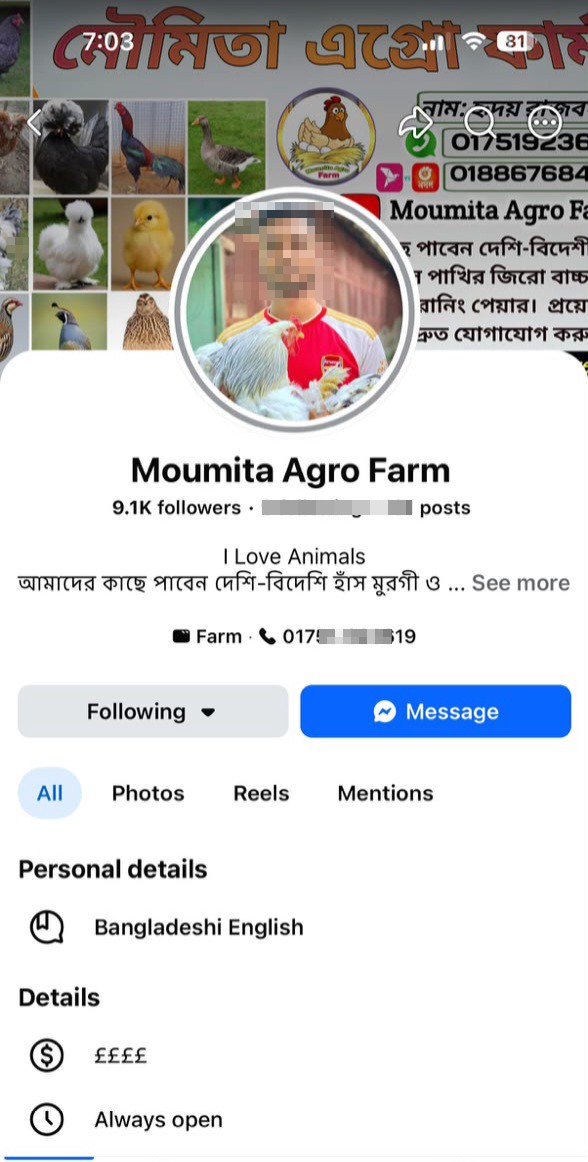Open the Following dropdown
The height and width of the screenshot is (1162, 588).
(153, 711)
